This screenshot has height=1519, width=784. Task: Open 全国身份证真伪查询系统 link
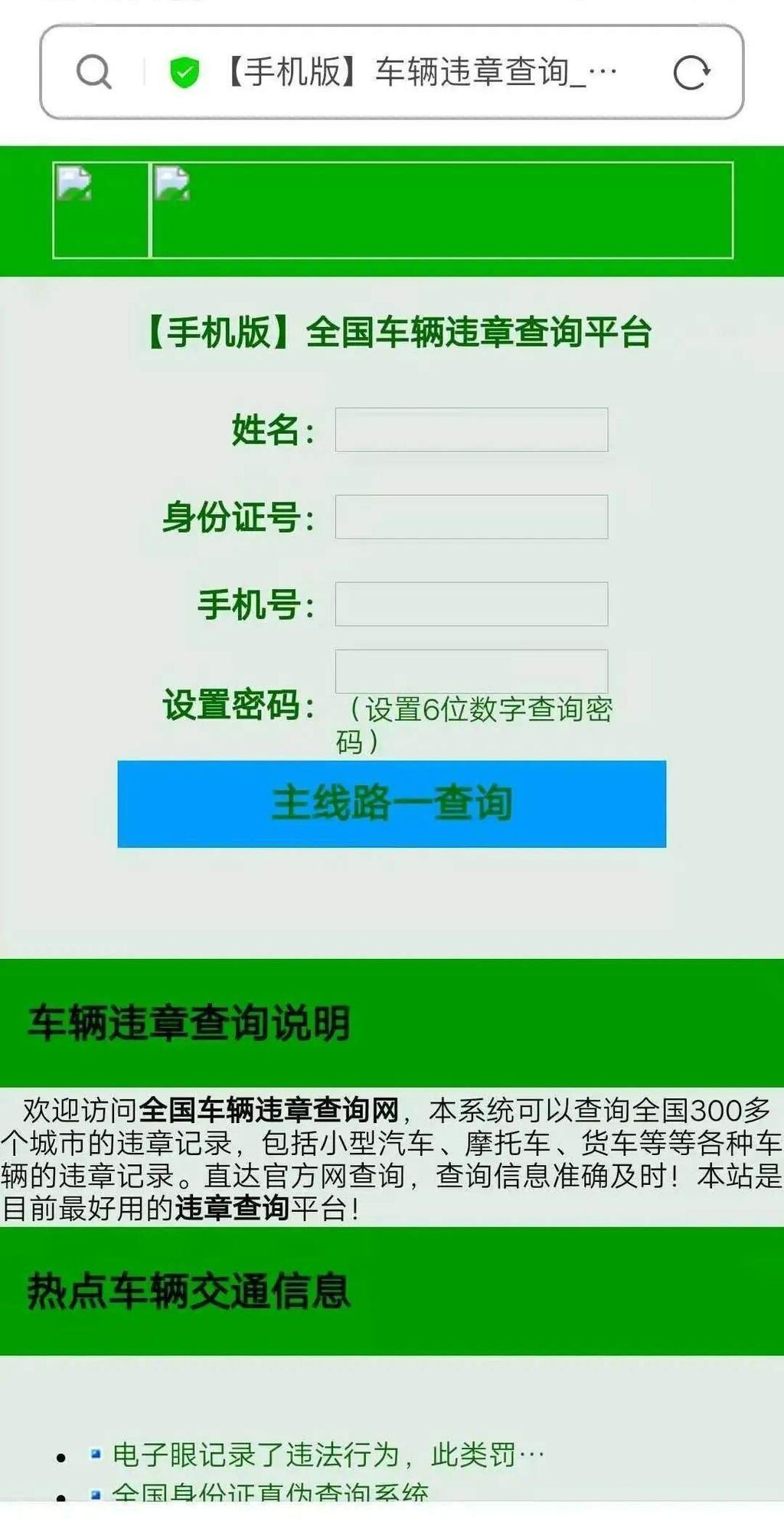click(x=269, y=1494)
